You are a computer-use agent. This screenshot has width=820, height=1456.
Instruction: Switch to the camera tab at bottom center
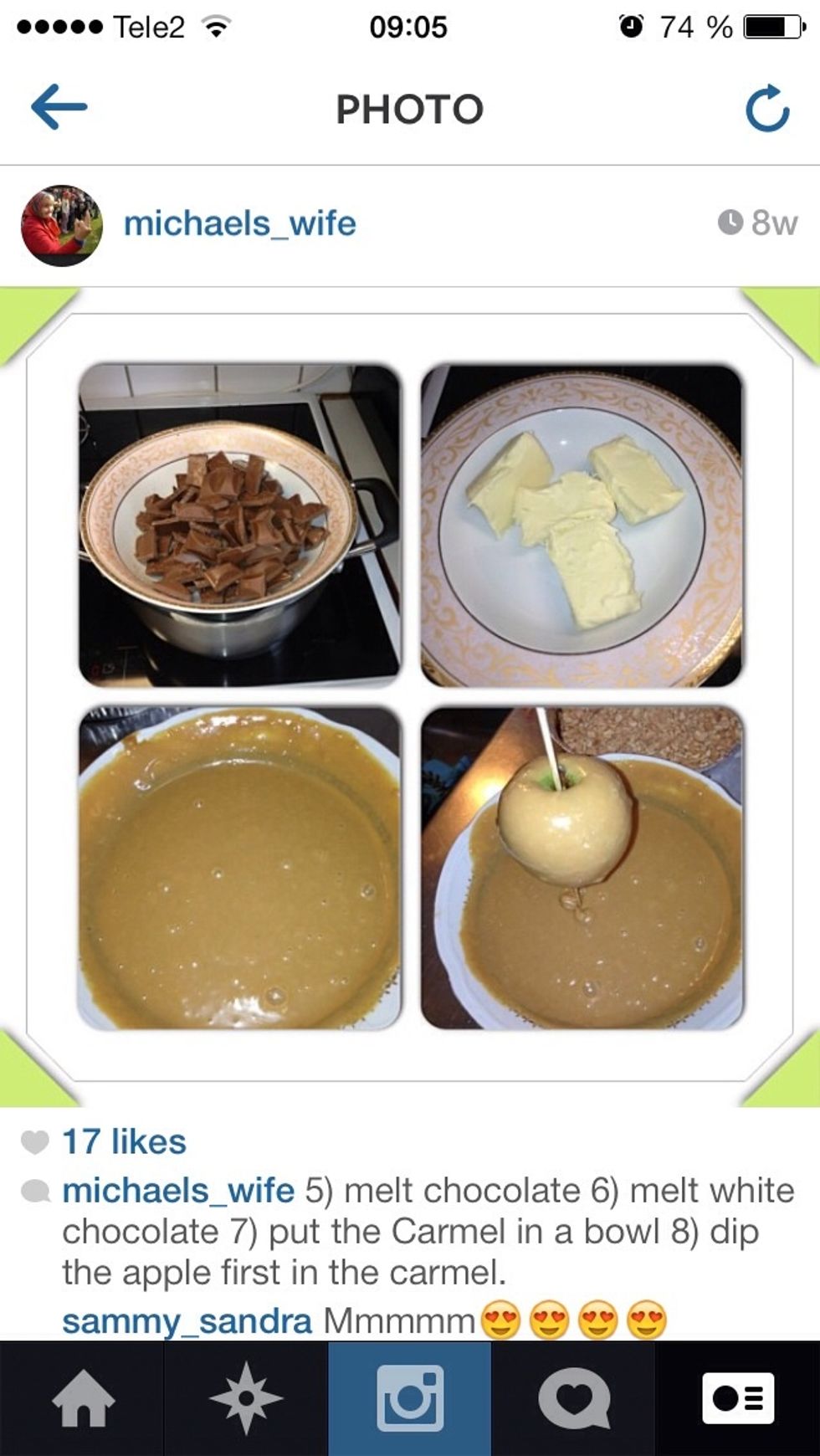[410, 1398]
